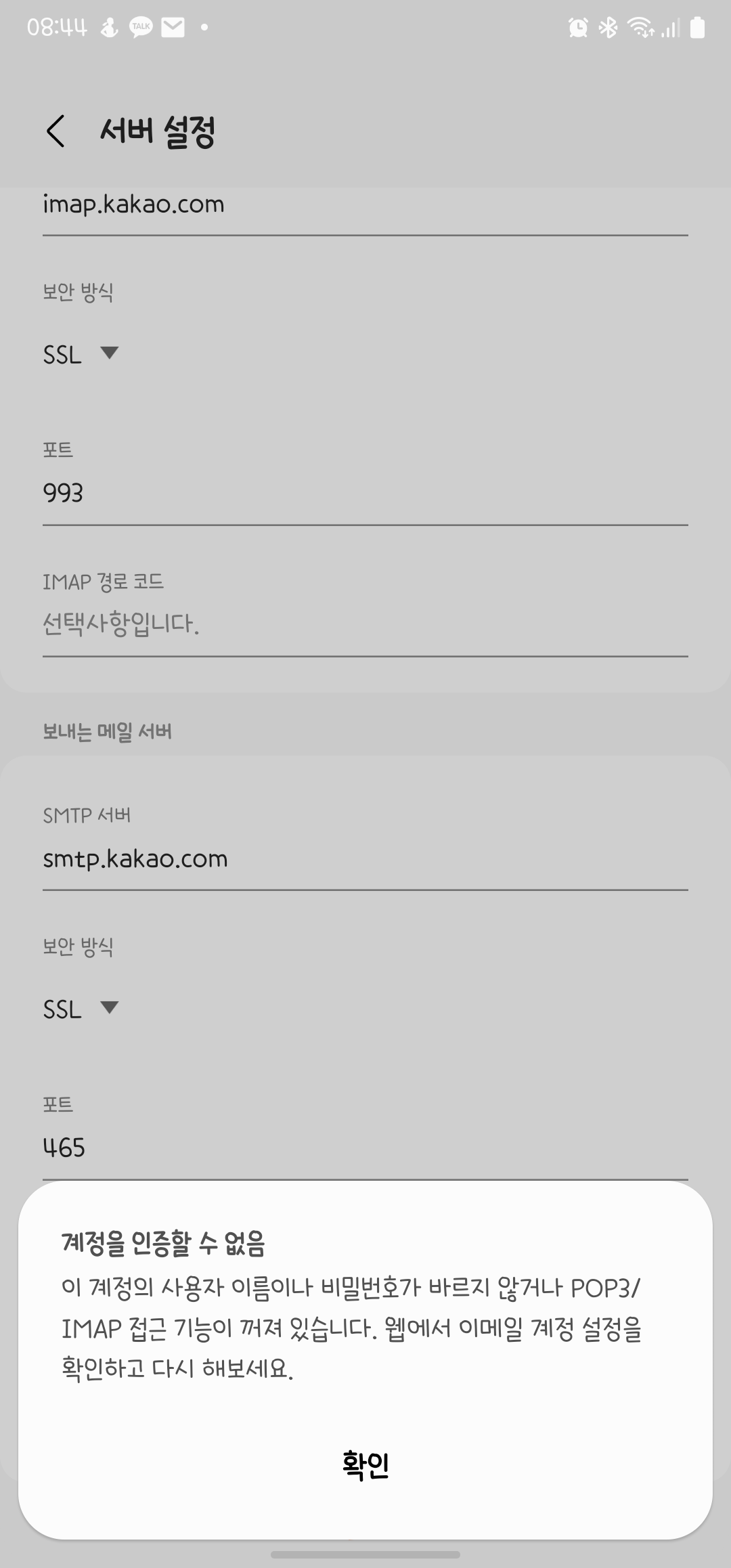
Task: Click the Gmail notification icon in status bar
Action: coord(173,27)
